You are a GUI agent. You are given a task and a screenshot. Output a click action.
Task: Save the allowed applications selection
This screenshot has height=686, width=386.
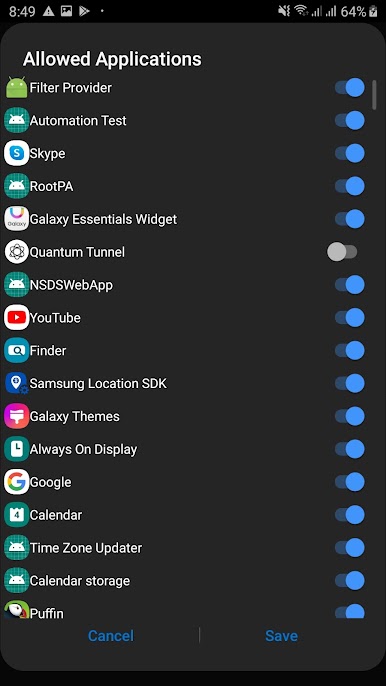click(281, 636)
